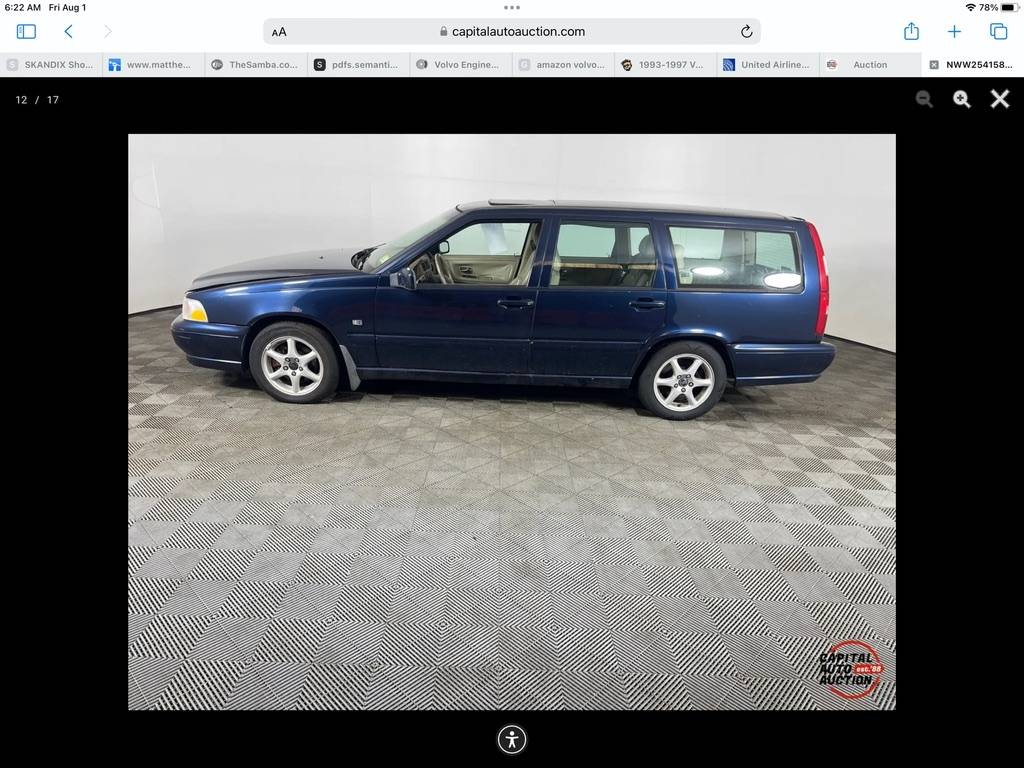Switch to the amazon volvo tab

tap(563, 65)
